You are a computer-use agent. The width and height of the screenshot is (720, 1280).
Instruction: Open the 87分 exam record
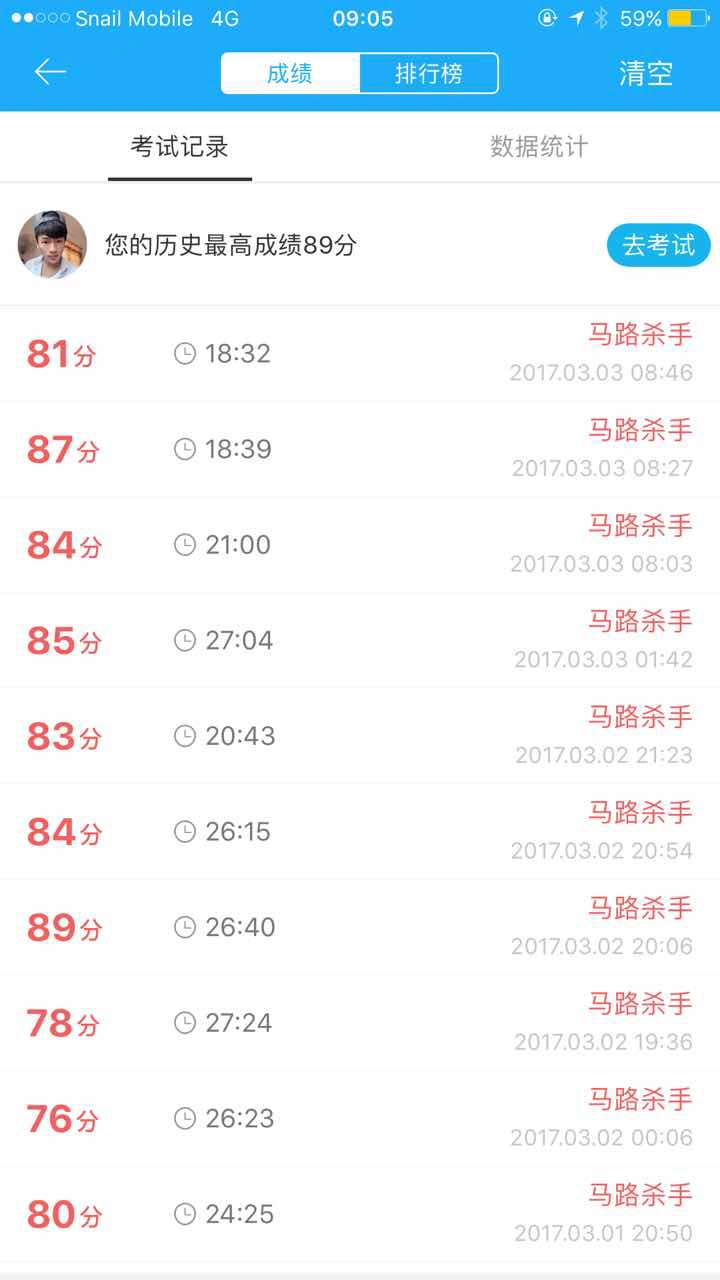[360, 450]
